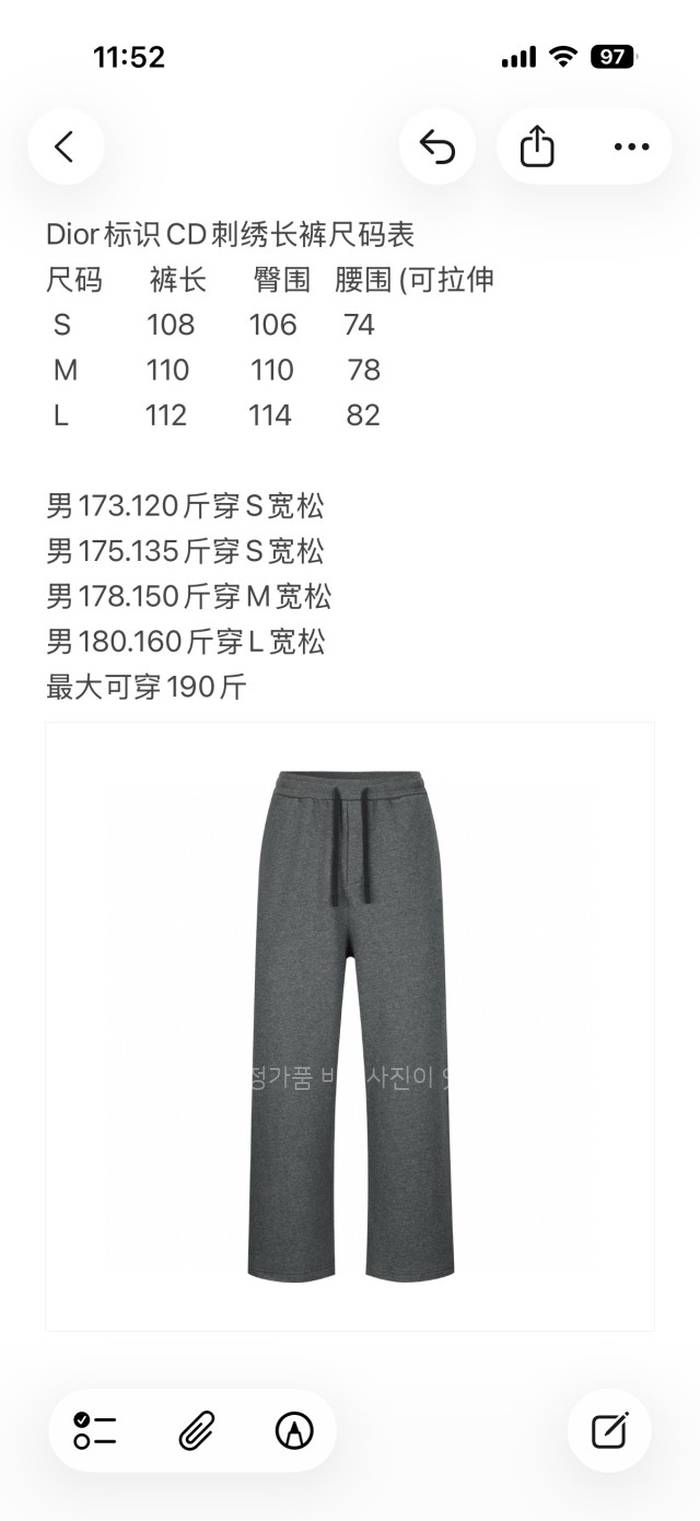Attach a file with the paperclip
Screen dimensions: 700x1521
click(x=194, y=1431)
